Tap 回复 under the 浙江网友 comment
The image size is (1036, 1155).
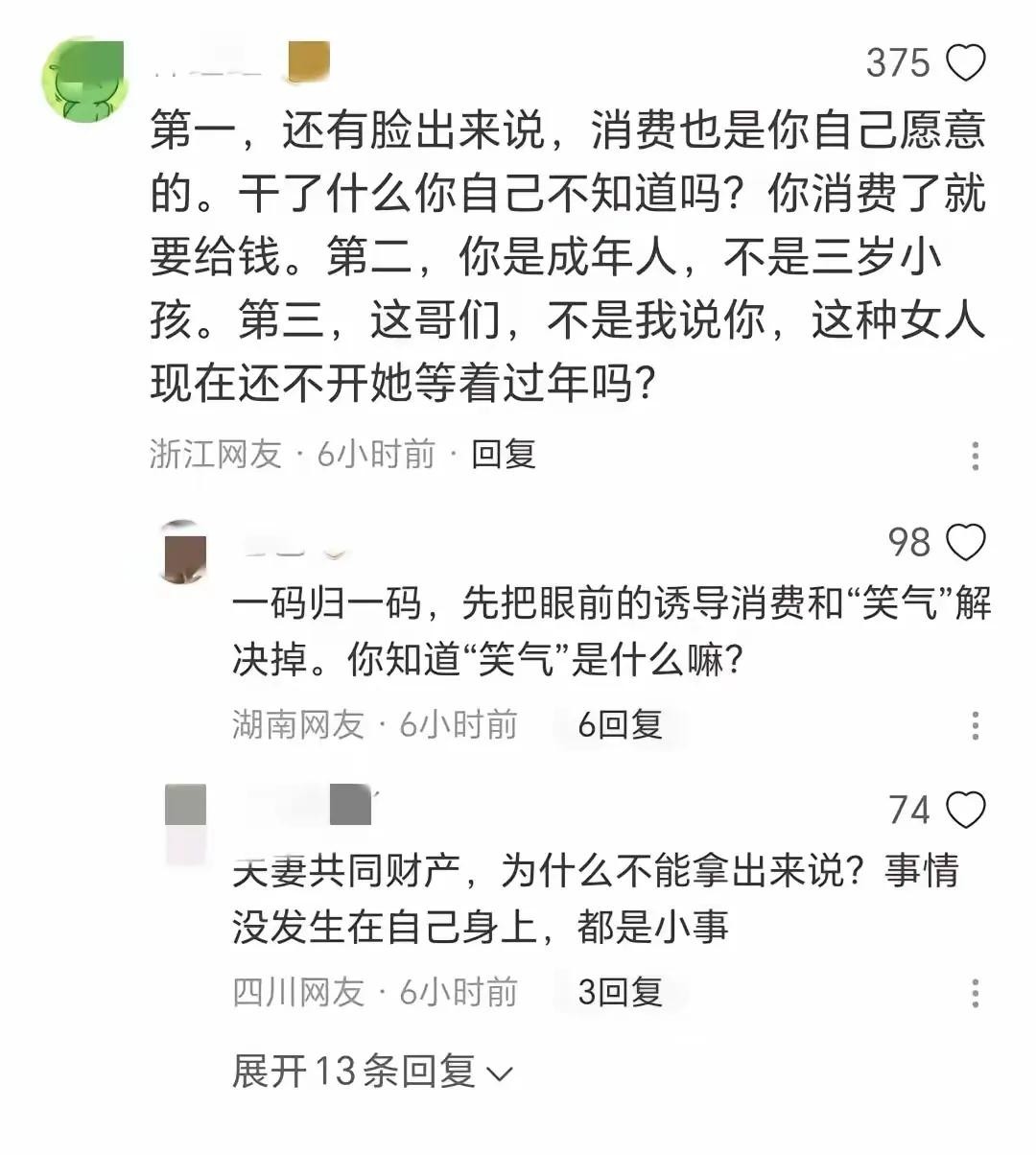pyautogui.click(x=503, y=454)
